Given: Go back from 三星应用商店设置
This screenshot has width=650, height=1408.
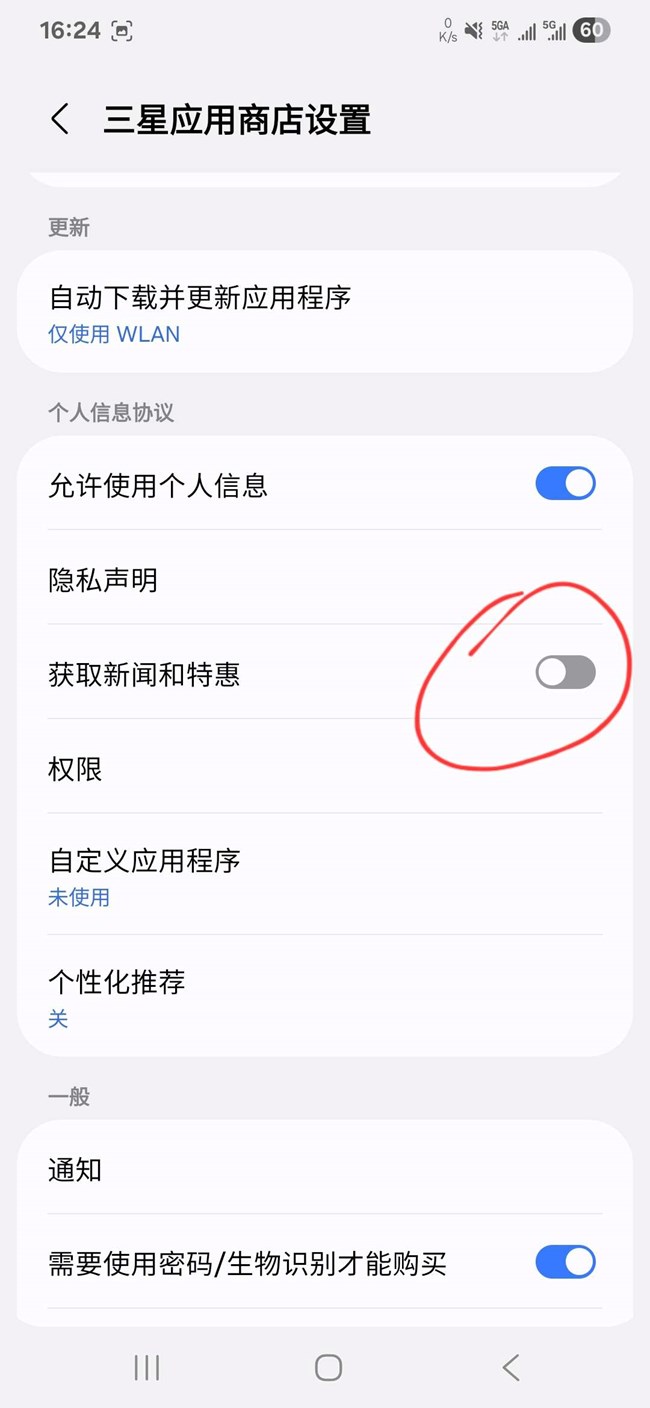Looking at the screenshot, I should 60,120.
